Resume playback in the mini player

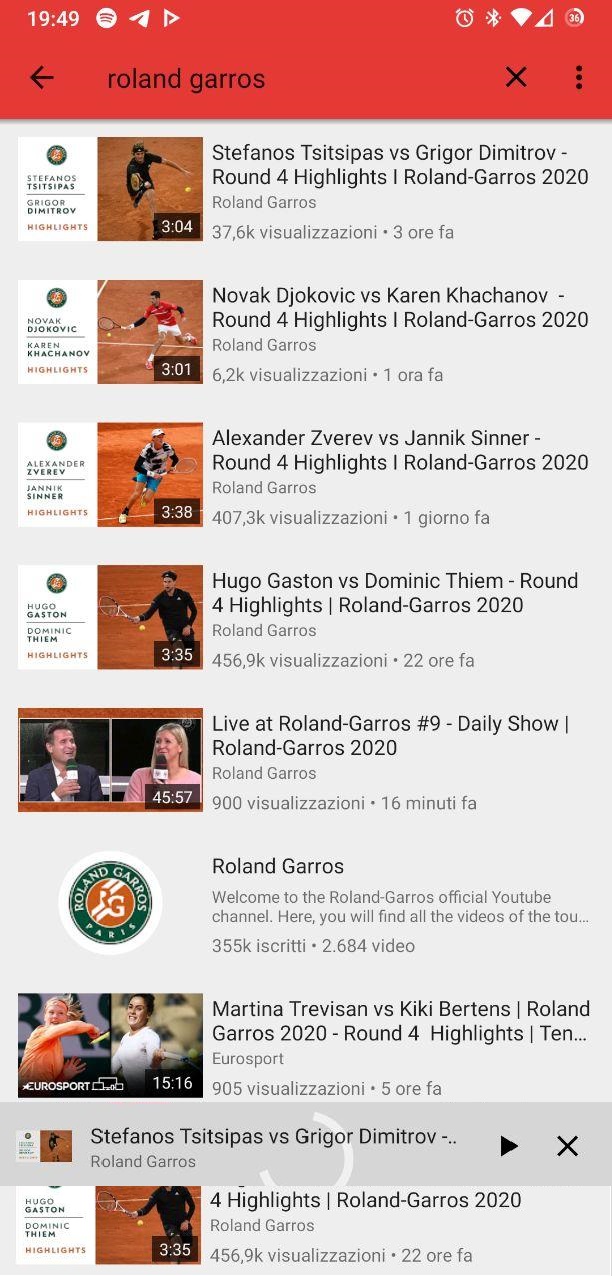click(508, 1146)
